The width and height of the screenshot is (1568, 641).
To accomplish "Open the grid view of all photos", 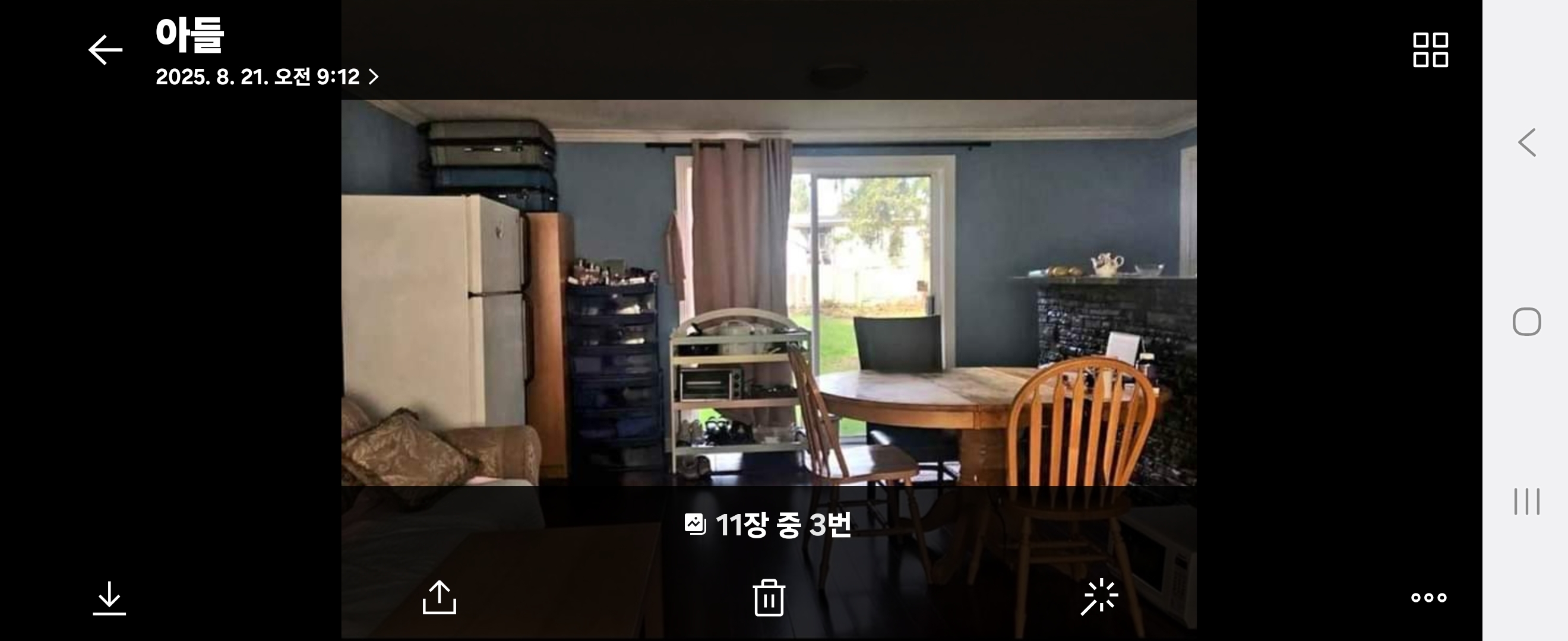I will pyautogui.click(x=1430, y=50).
